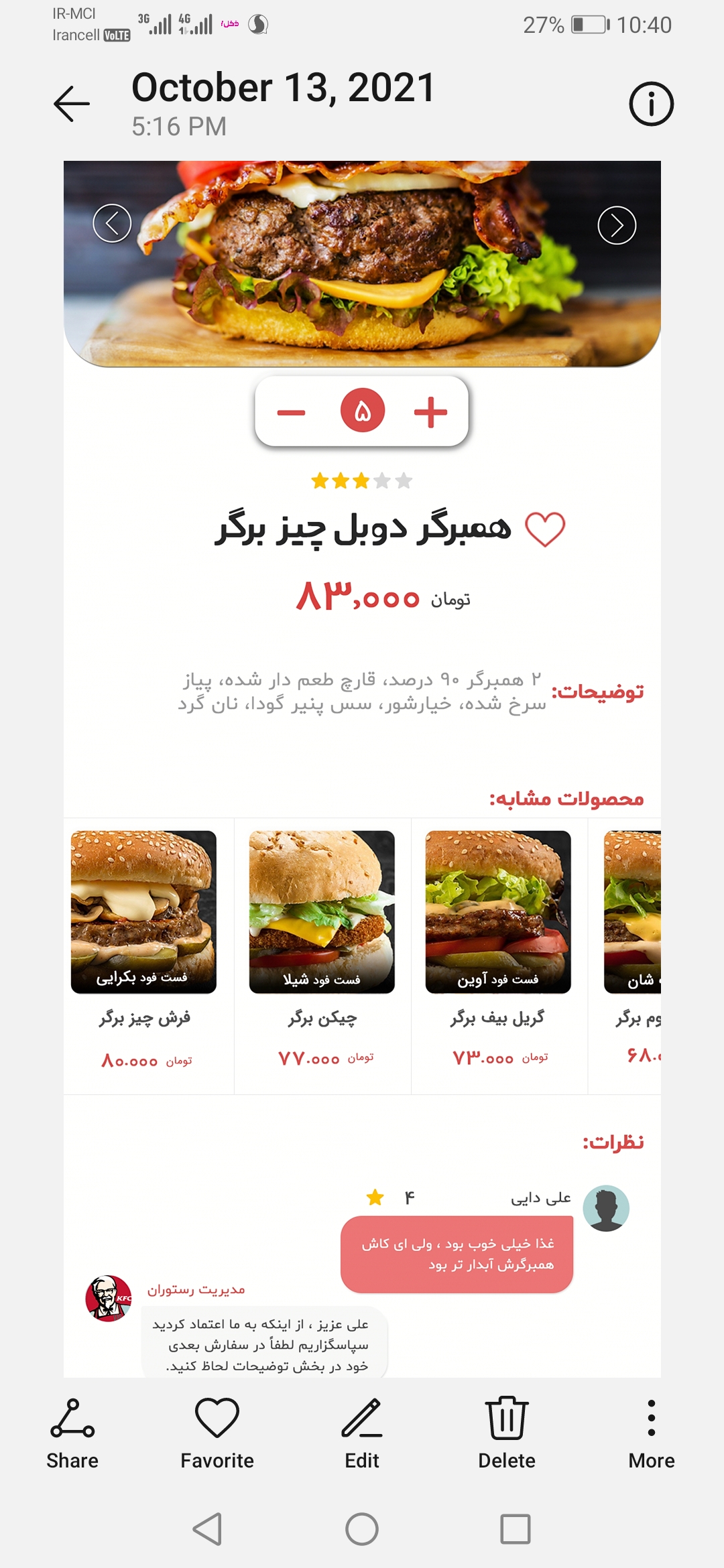The height and width of the screenshot is (1568, 724).
Task: Share this photo
Action: click(72, 1434)
